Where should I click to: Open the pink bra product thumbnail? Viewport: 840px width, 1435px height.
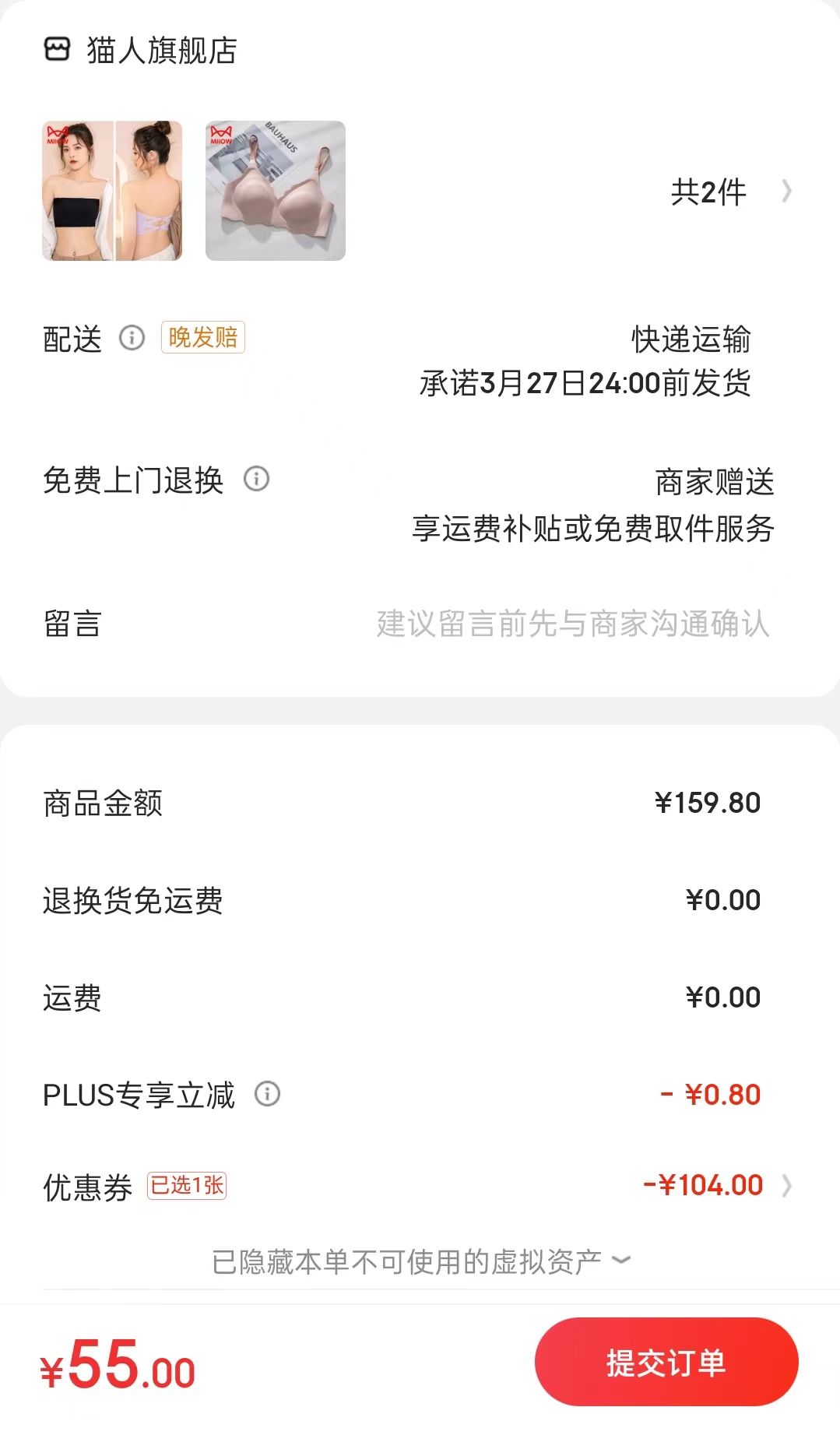[x=276, y=191]
